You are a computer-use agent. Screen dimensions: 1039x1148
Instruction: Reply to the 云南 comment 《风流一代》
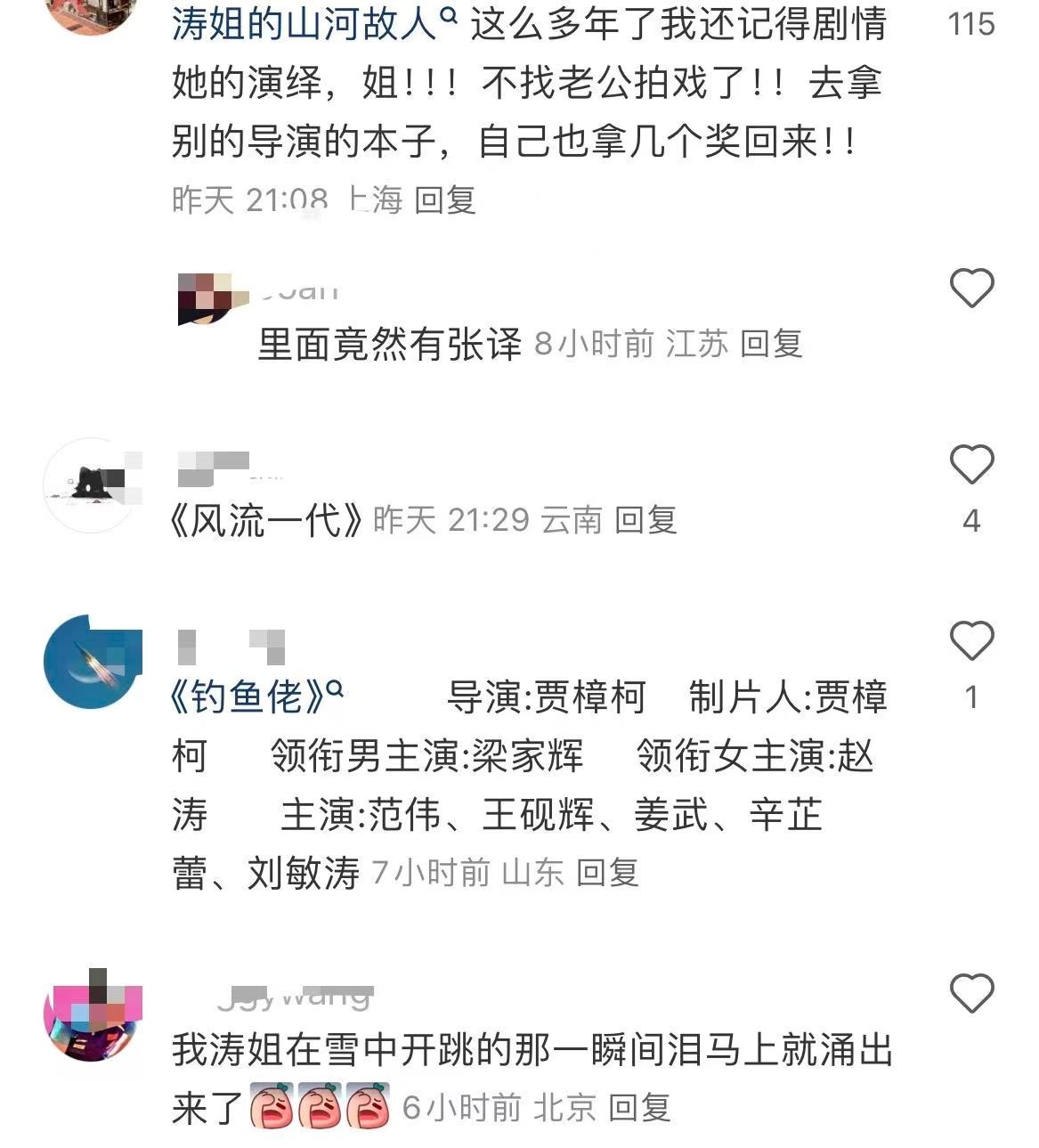click(645, 520)
